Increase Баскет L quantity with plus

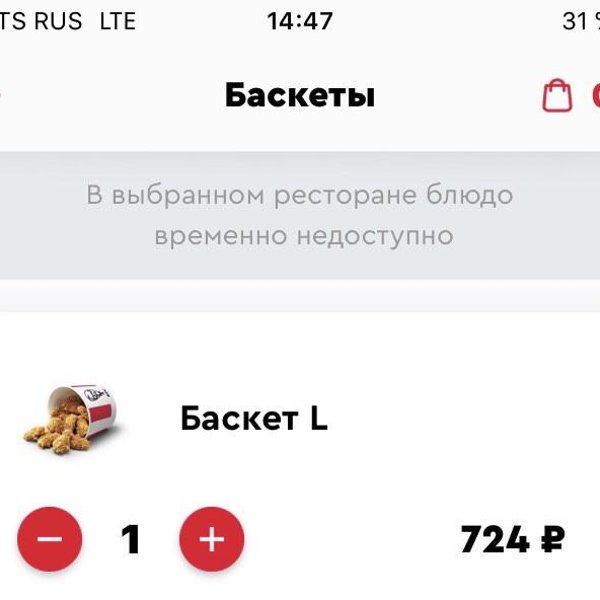(x=211, y=539)
